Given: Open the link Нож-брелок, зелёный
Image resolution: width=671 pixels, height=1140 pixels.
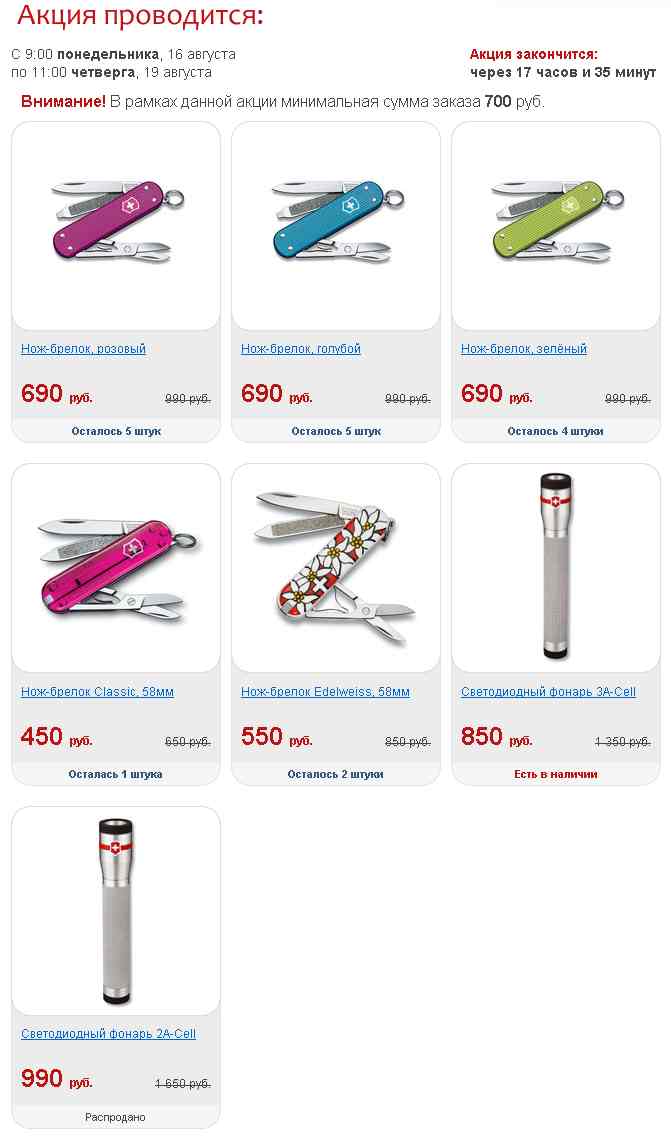Looking at the screenshot, I should (523, 349).
